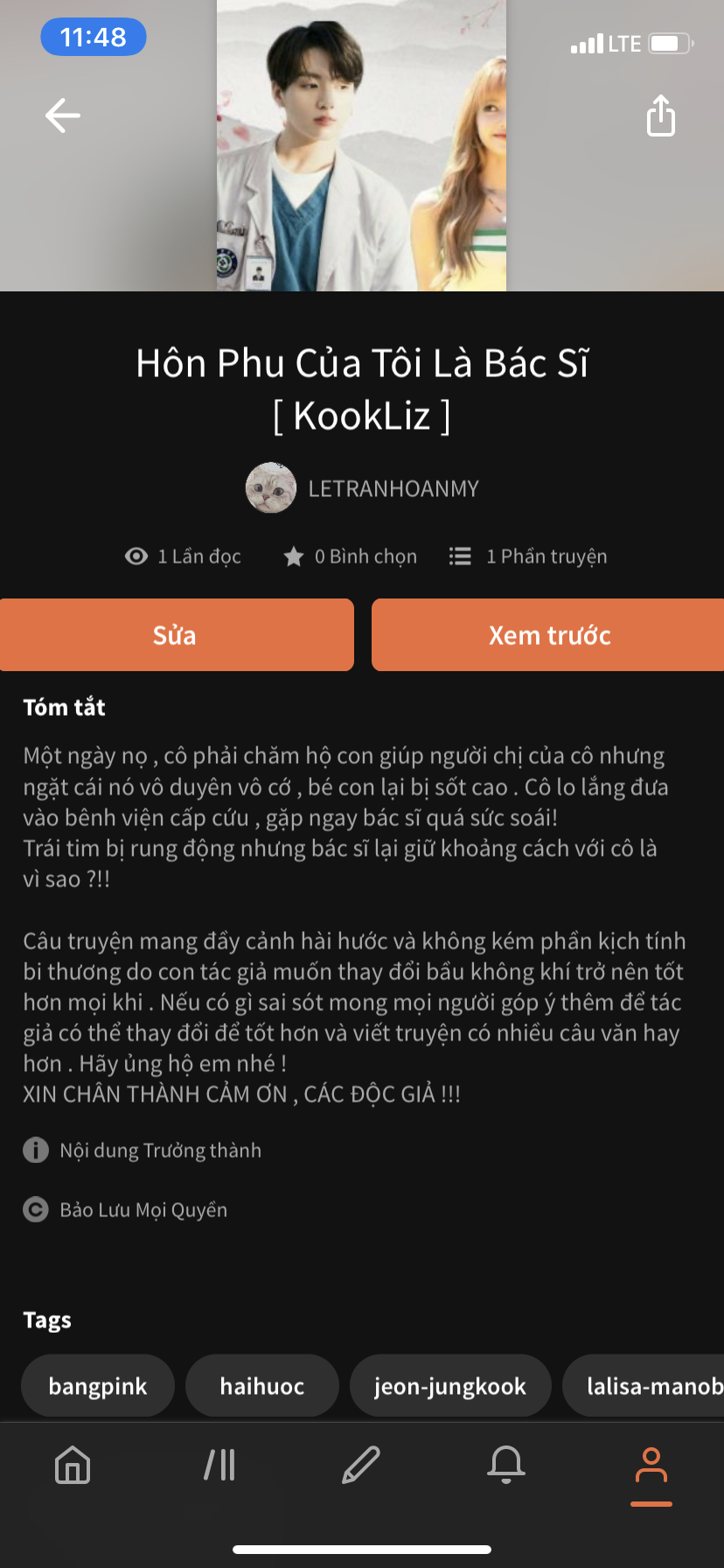Select the haihuoc tag
This screenshot has height=1568, width=724.
[262, 1386]
